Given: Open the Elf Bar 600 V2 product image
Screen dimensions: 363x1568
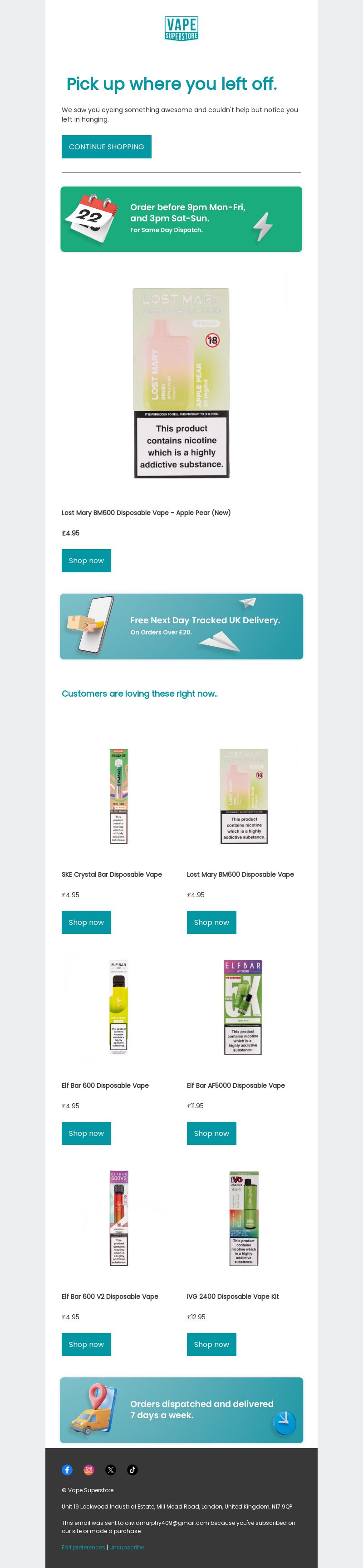Looking at the screenshot, I should tap(119, 1218).
